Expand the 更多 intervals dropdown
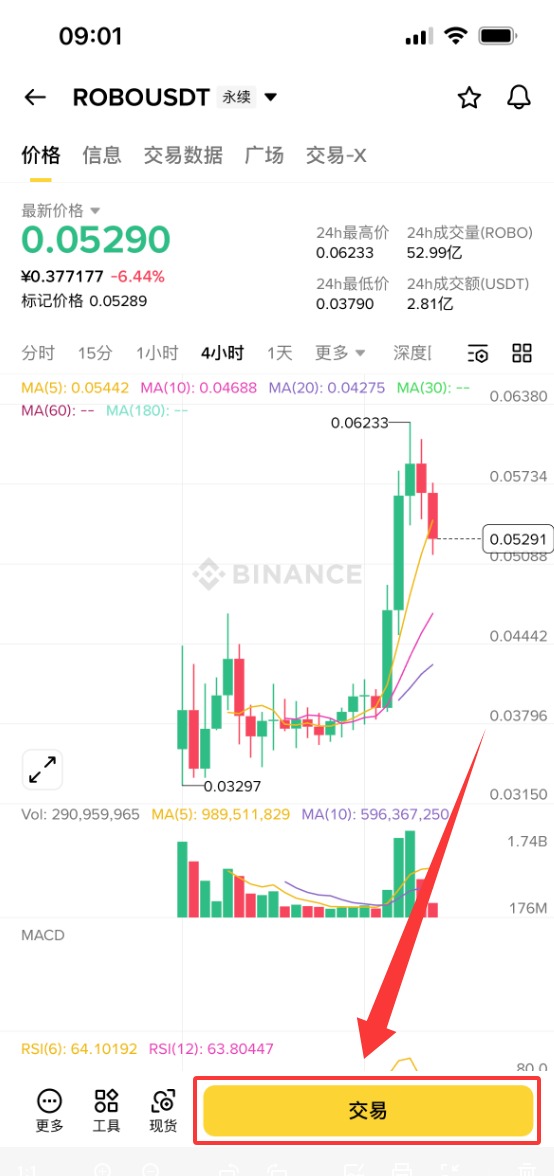The image size is (554, 1176). pyautogui.click(x=340, y=352)
